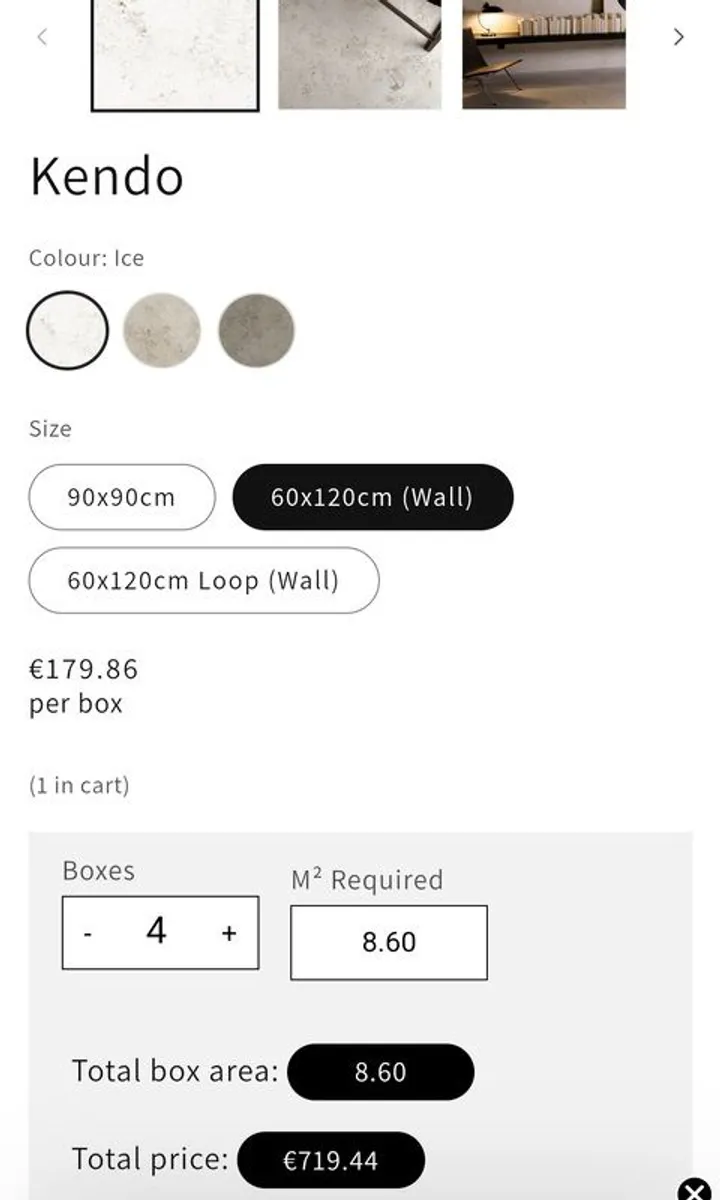Go to the previous product image

click(42, 37)
